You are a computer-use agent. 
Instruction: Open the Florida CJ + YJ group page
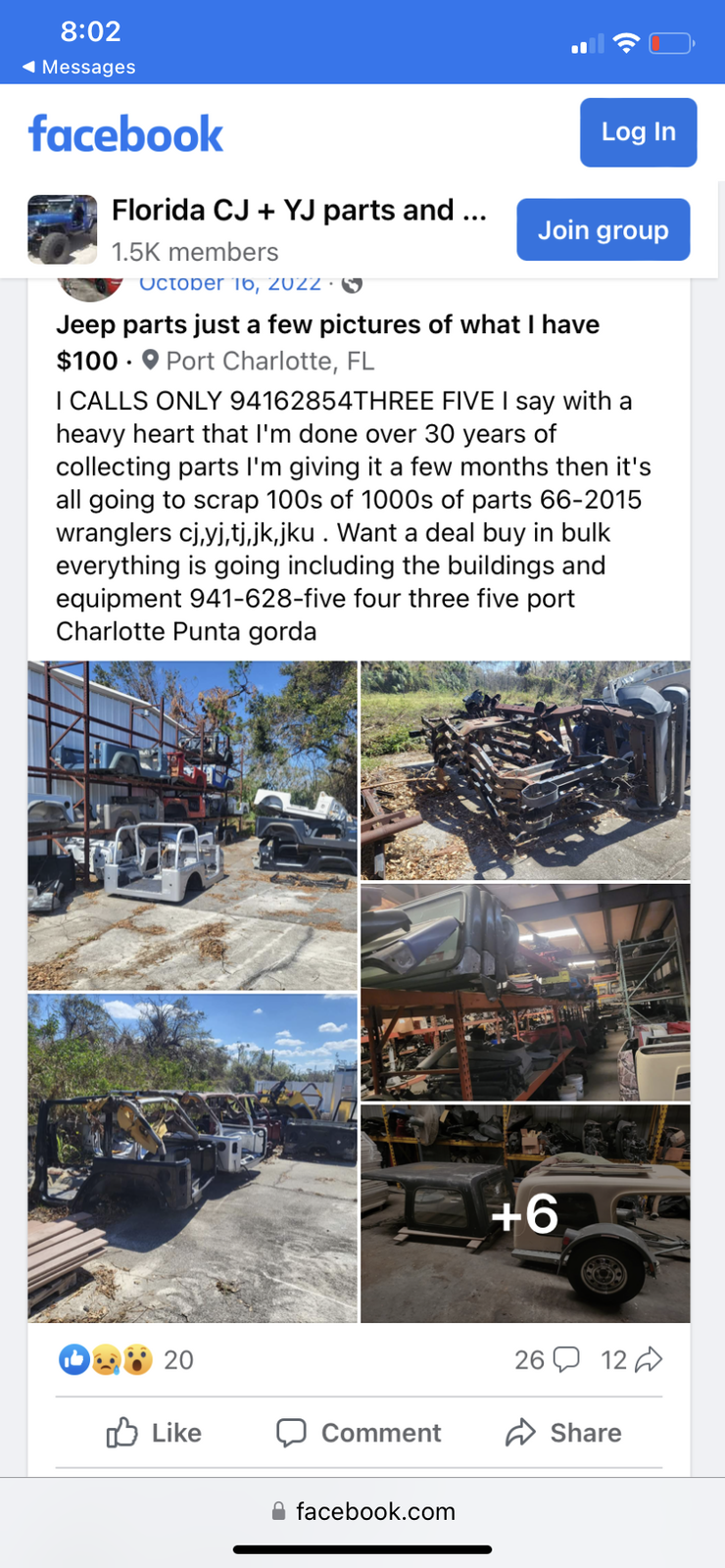pyautogui.click(x=298, y=211)
